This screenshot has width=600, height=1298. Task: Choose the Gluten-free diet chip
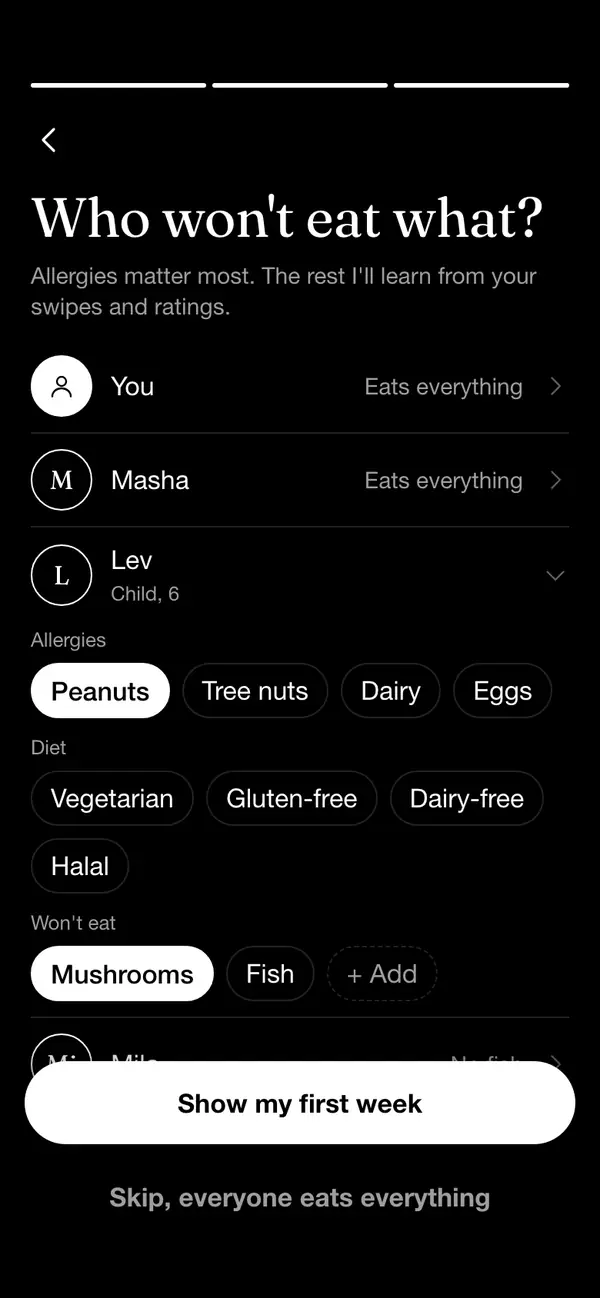[292, 798]
